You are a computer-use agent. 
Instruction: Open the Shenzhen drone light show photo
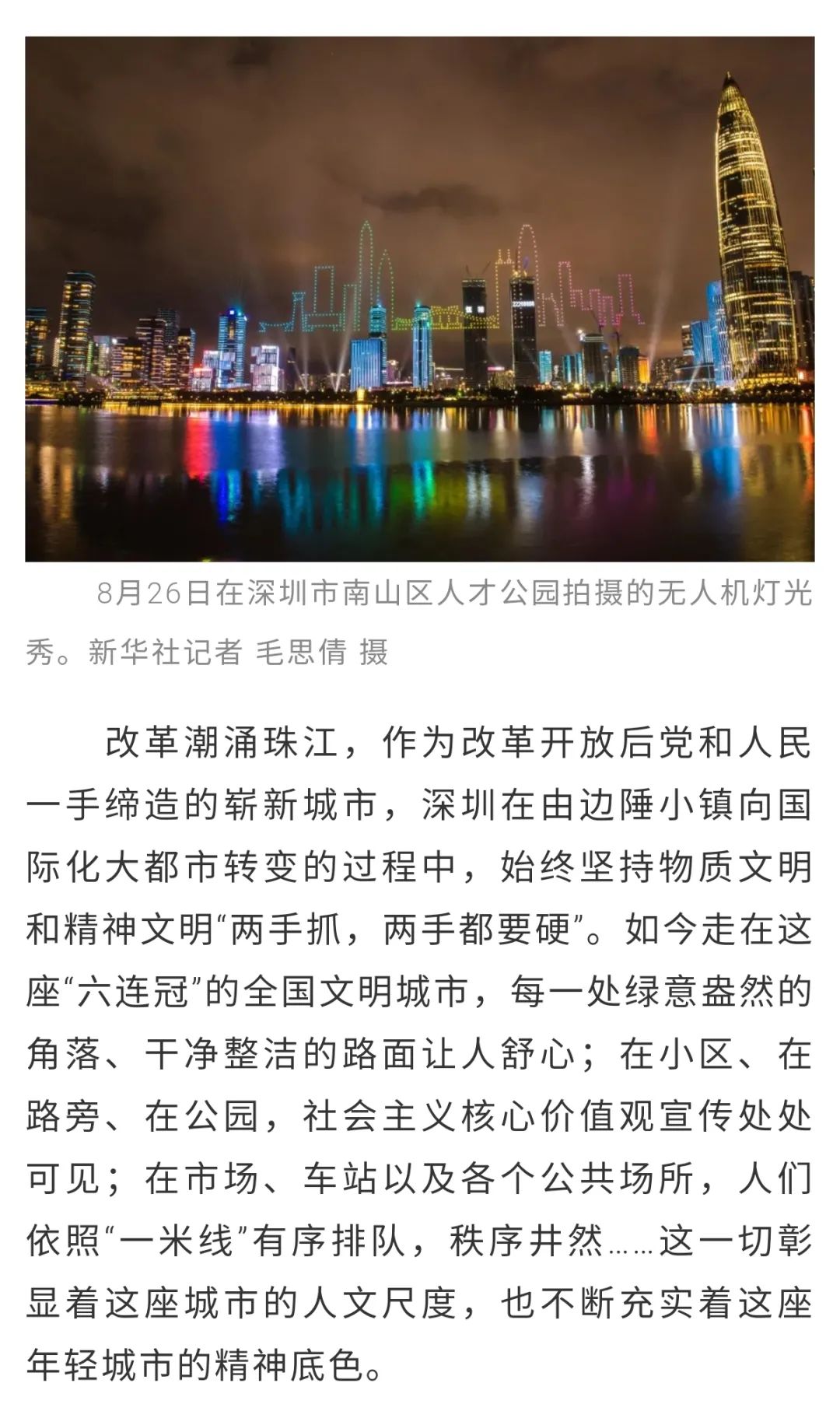pos(420,299)
